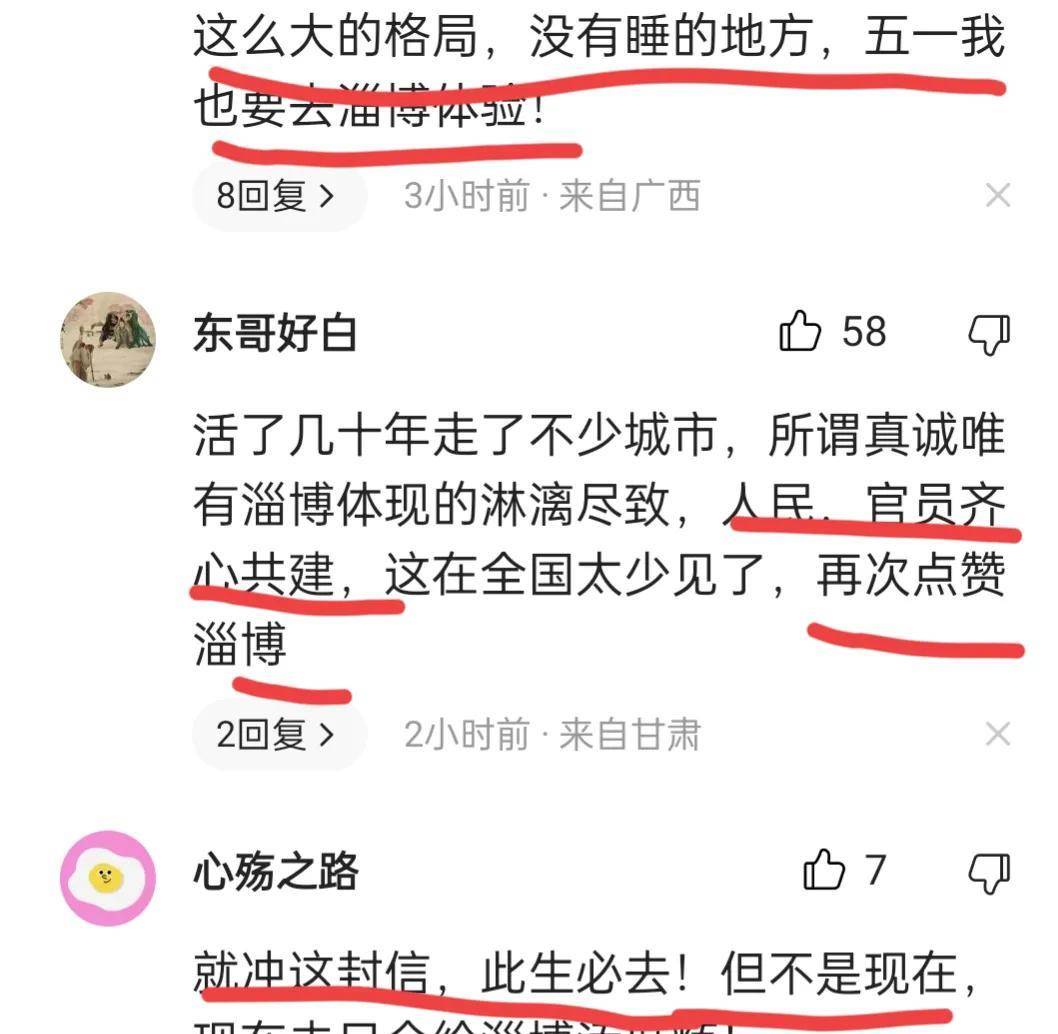Dismiss the comment from 广西
1058x1034 pixels.
(997, 196)
